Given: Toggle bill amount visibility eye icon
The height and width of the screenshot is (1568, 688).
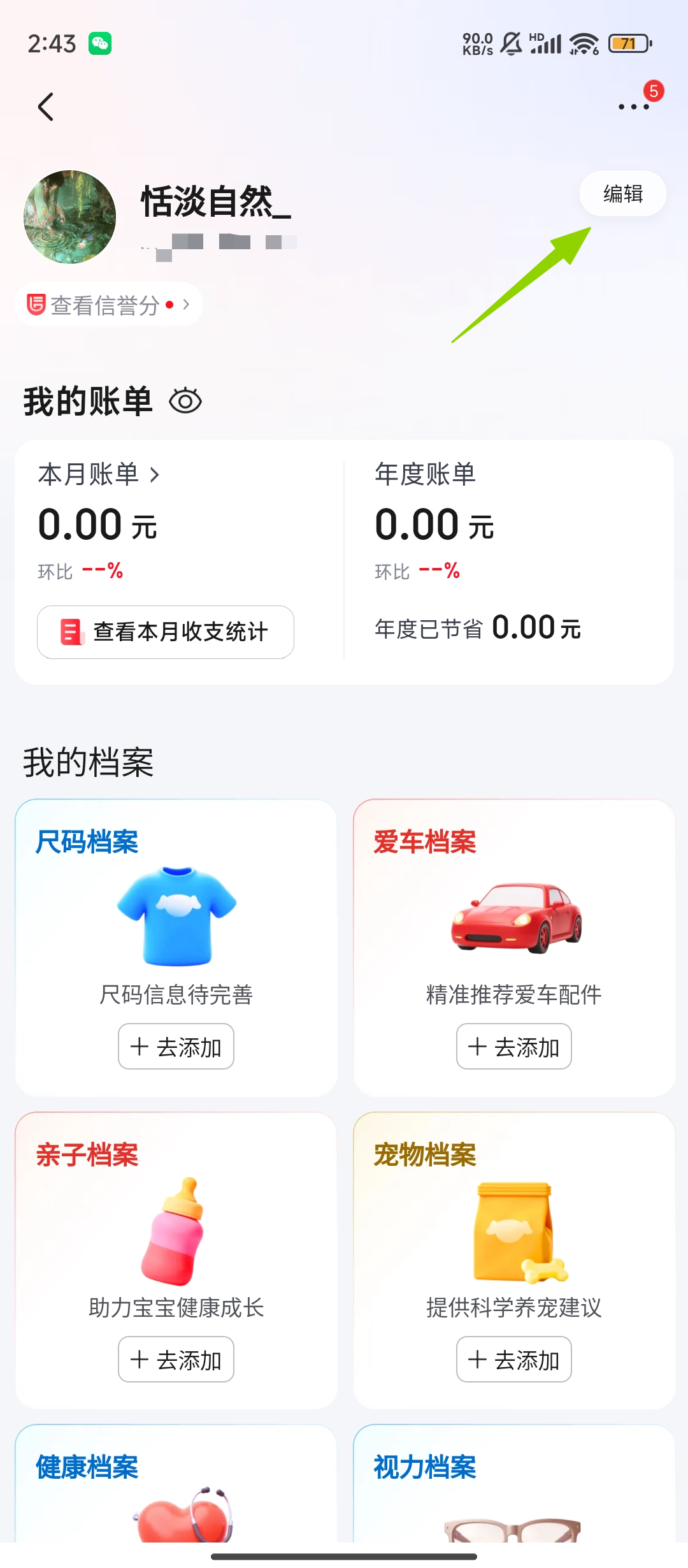Looking at the screenshot, I should (x=185, y=402).
